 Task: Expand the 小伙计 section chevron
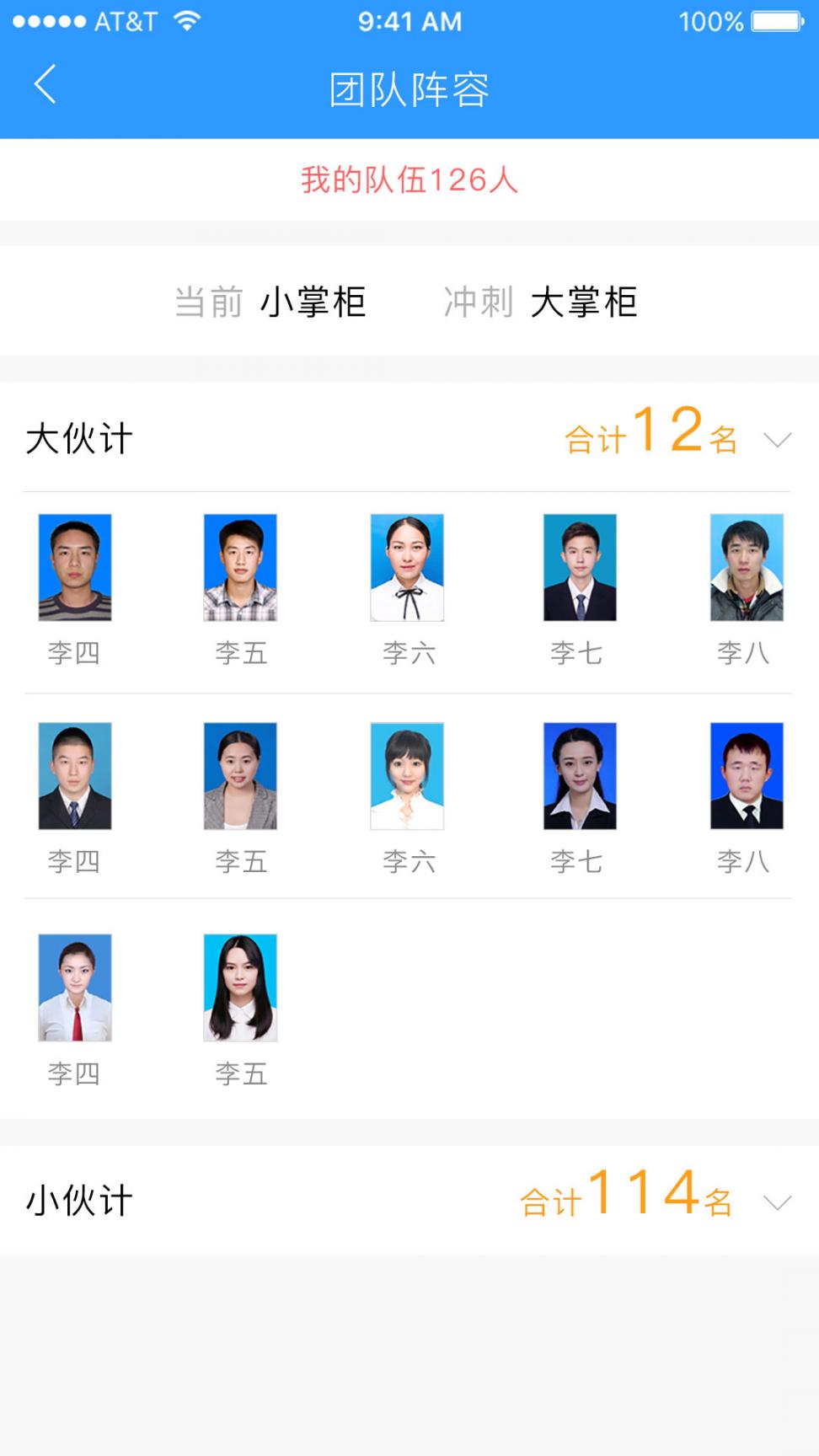click(x=776, y=1202)
